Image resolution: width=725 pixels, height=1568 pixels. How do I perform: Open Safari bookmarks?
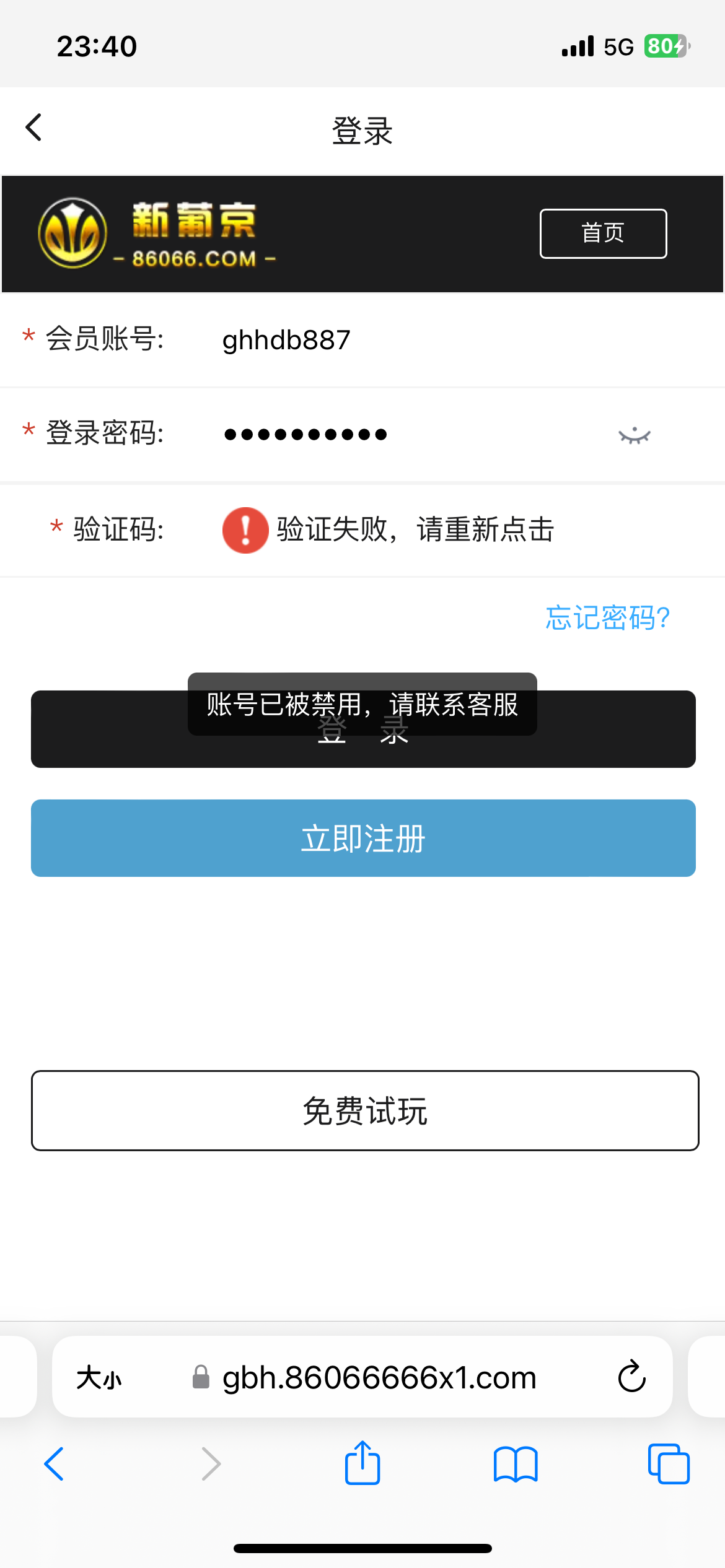pyautogui.click(x=515, y=1464)
